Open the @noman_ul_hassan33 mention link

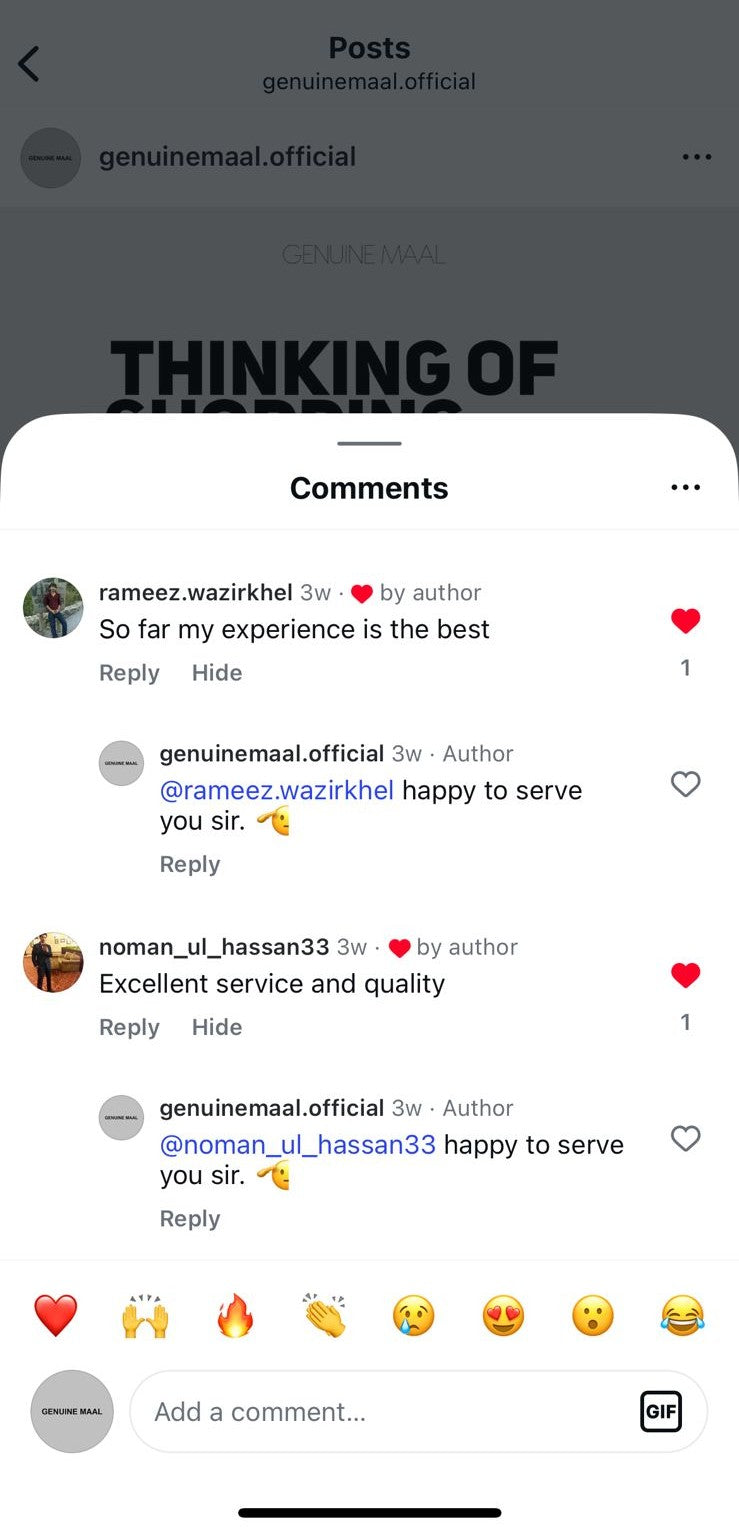point(298,1144)
